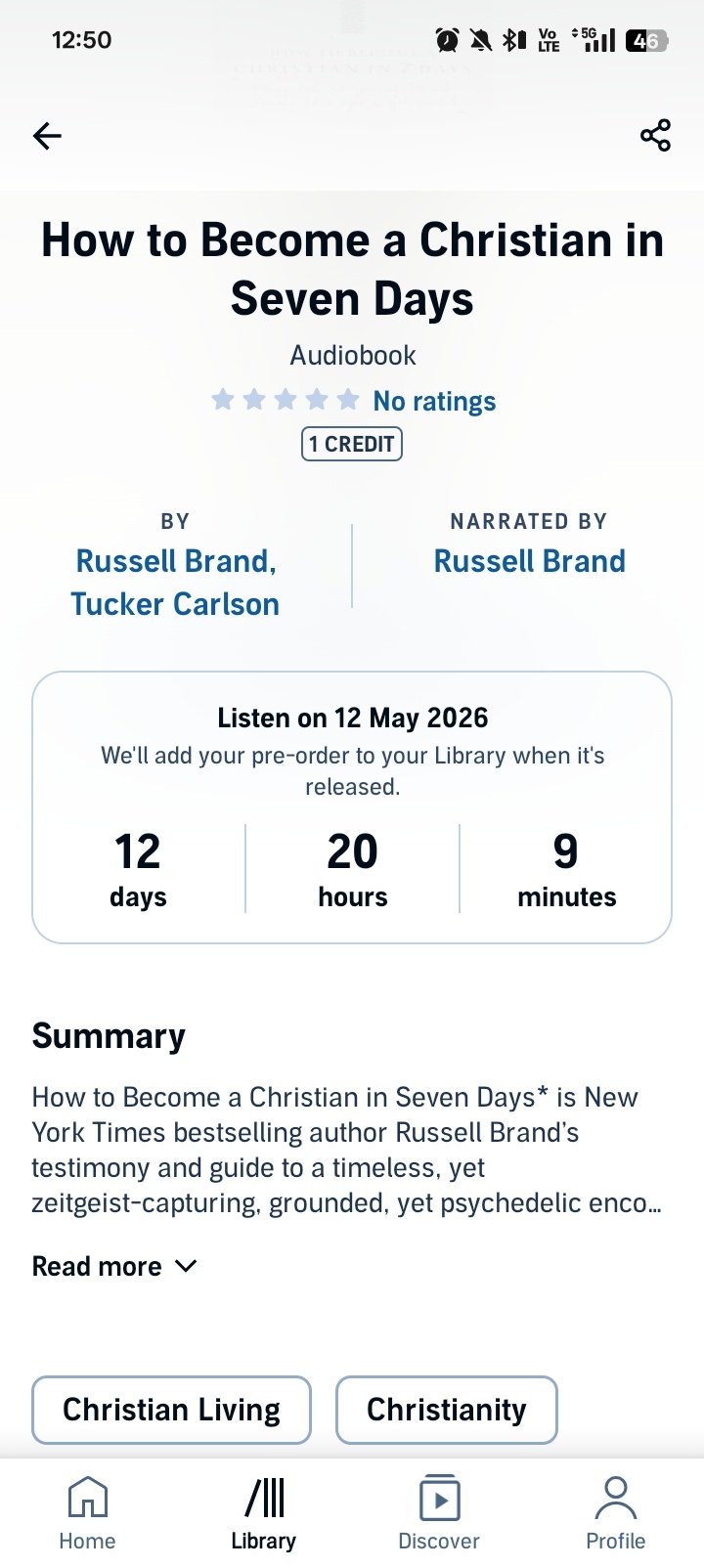Open author Russell Brand, Tucker Carlson link
Image resolution: width=704 pixels, height=1568 pixels.
[x=176, y=583]
